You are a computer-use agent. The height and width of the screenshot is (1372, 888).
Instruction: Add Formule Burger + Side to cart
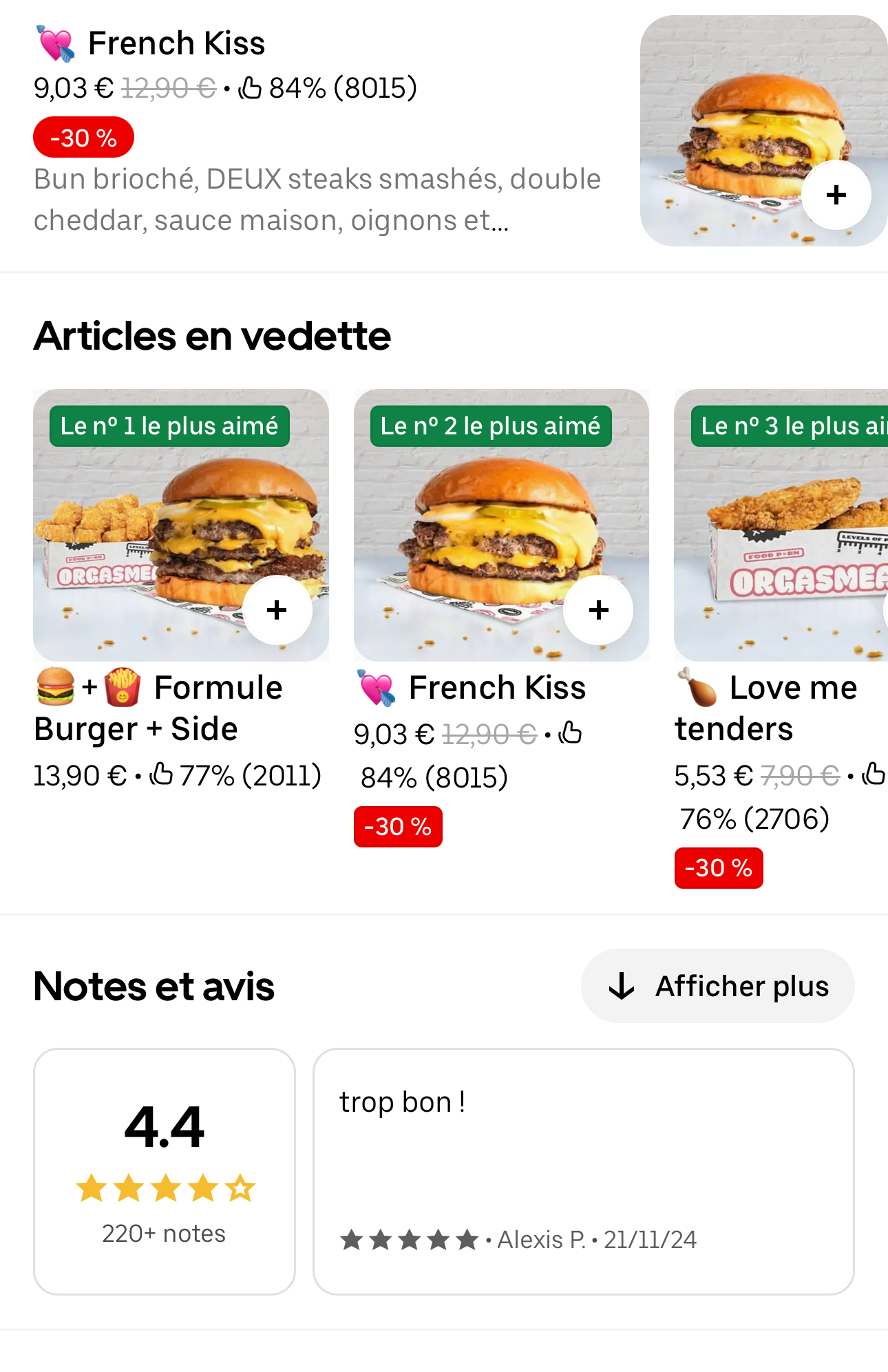[x=277, y=610]
